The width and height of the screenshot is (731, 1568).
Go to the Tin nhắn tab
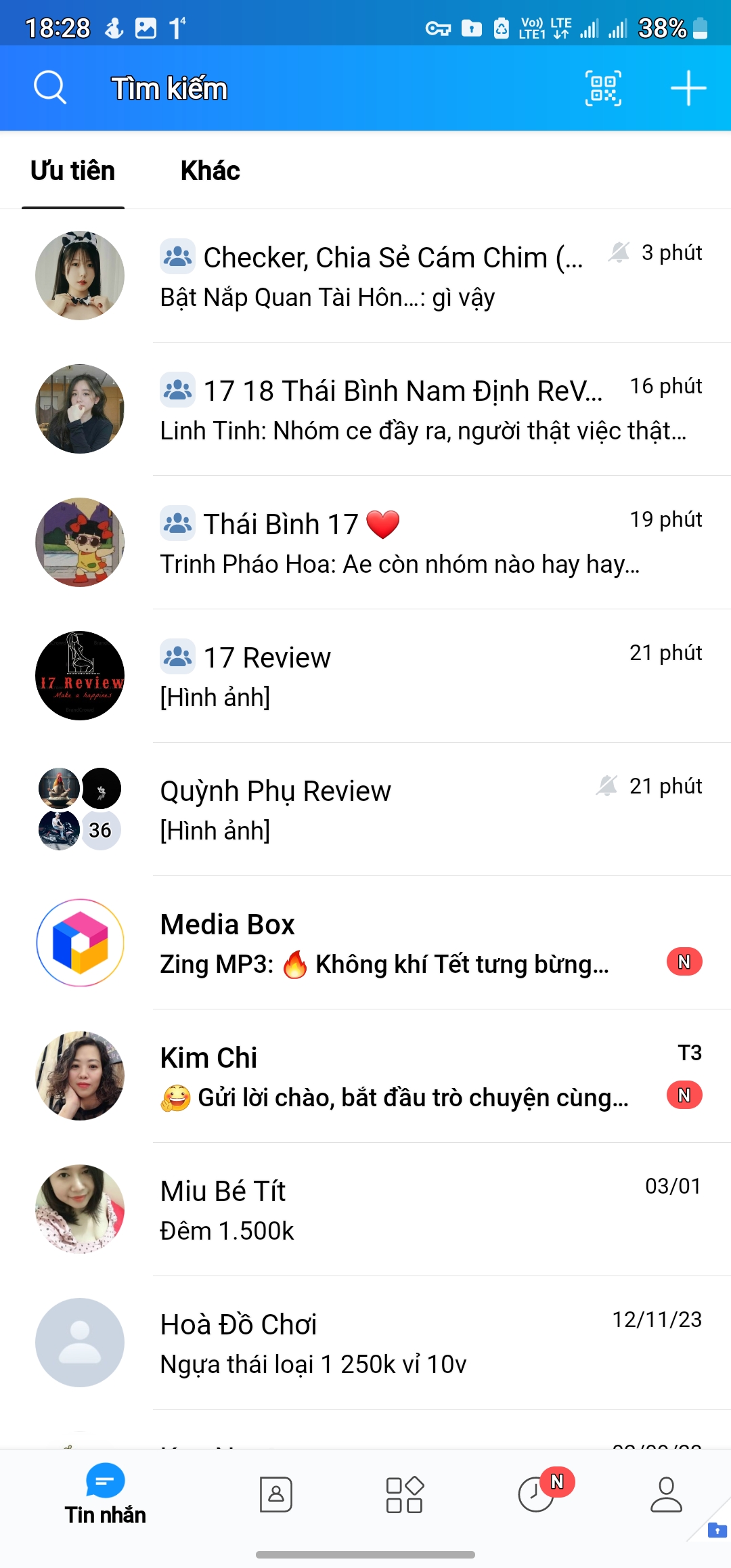pyautogui.click(x=105, y=1494)
